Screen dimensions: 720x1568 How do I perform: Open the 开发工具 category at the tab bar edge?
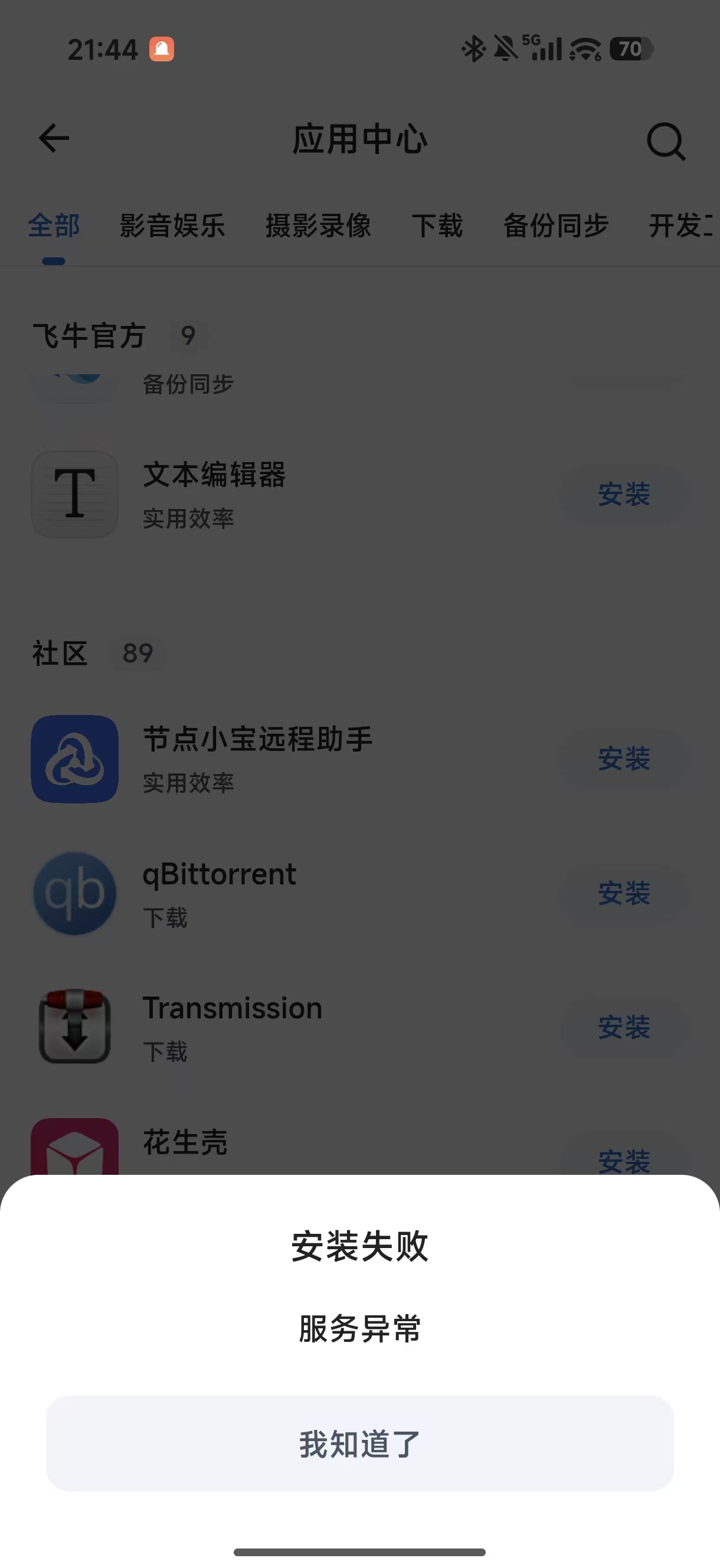click(682, 225)
